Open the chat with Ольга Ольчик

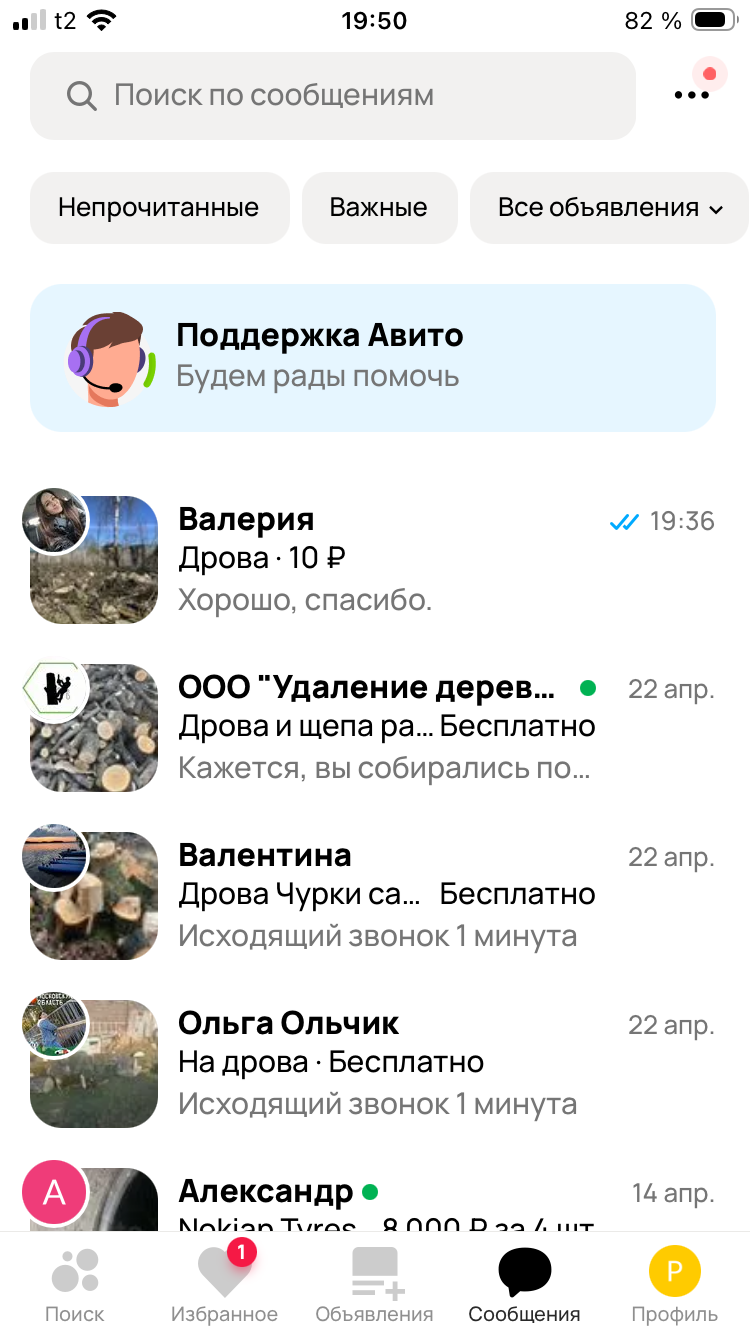pos(375,1064)
